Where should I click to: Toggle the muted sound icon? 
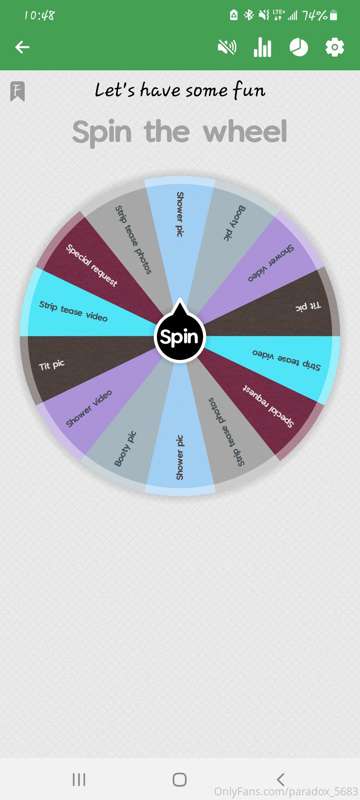coord(226,47)
